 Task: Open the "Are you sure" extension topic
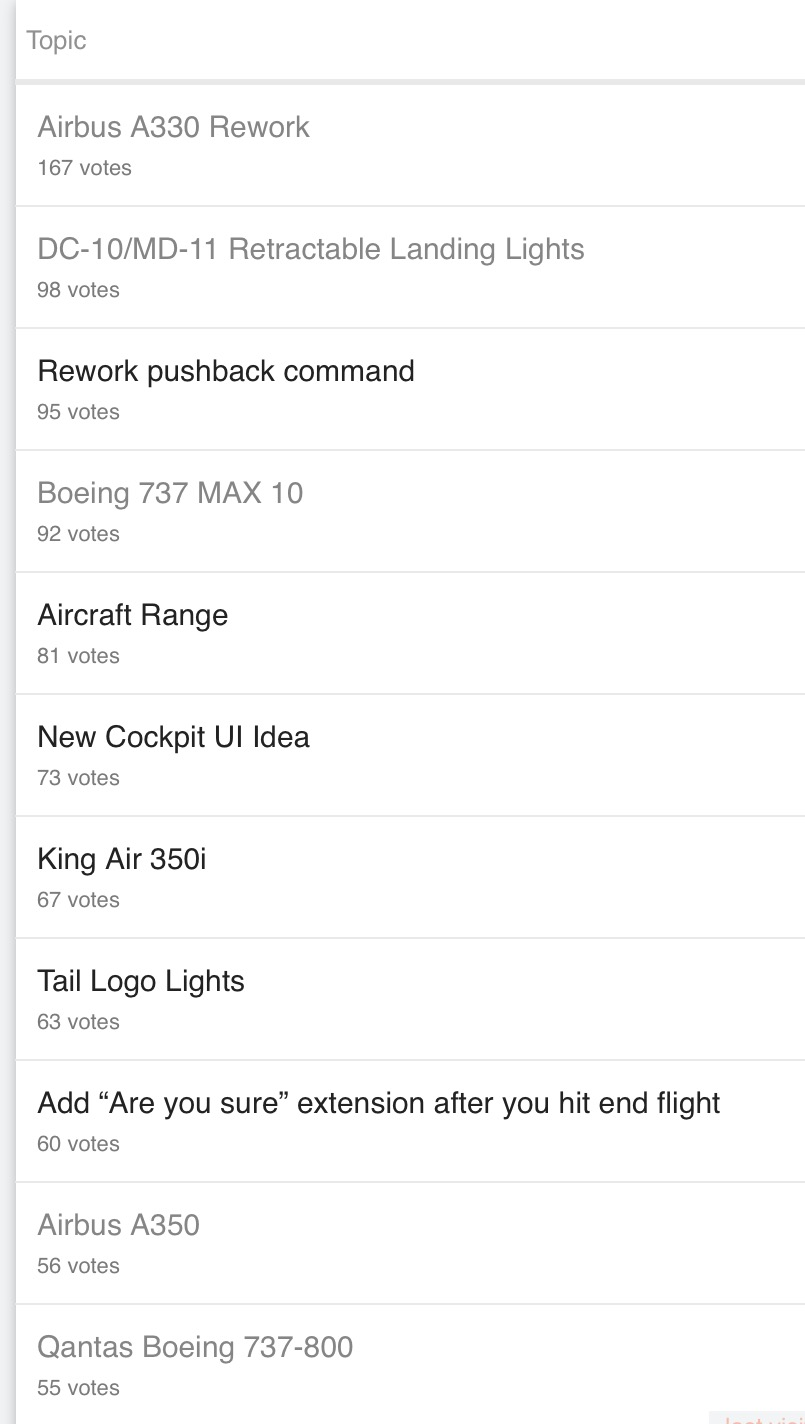click(378, 1103)
